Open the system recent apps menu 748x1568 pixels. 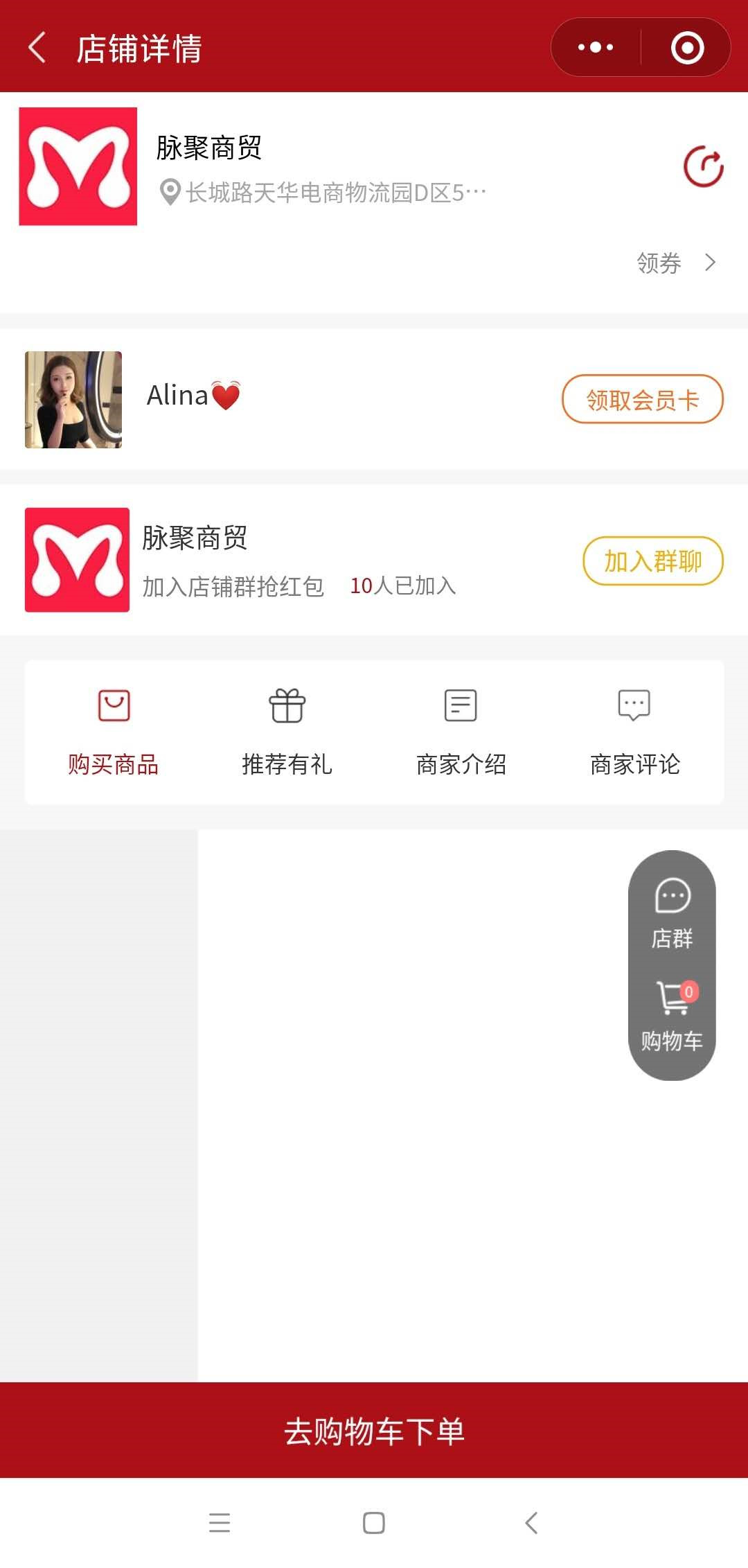(x=219, y=1522)
